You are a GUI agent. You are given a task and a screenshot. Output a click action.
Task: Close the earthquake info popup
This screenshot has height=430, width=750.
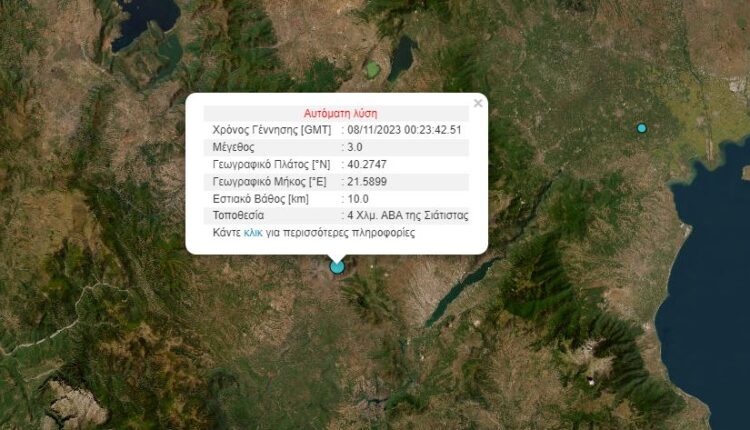pos(478,103)
